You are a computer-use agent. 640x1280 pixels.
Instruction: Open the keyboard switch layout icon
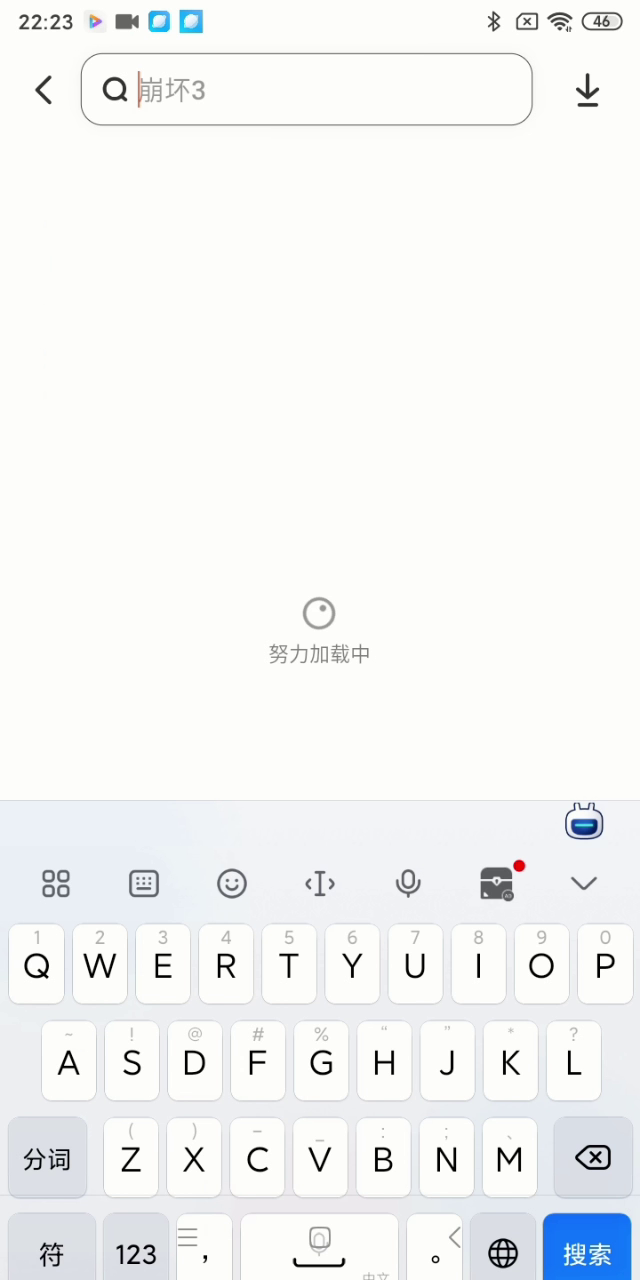[144, 883]
